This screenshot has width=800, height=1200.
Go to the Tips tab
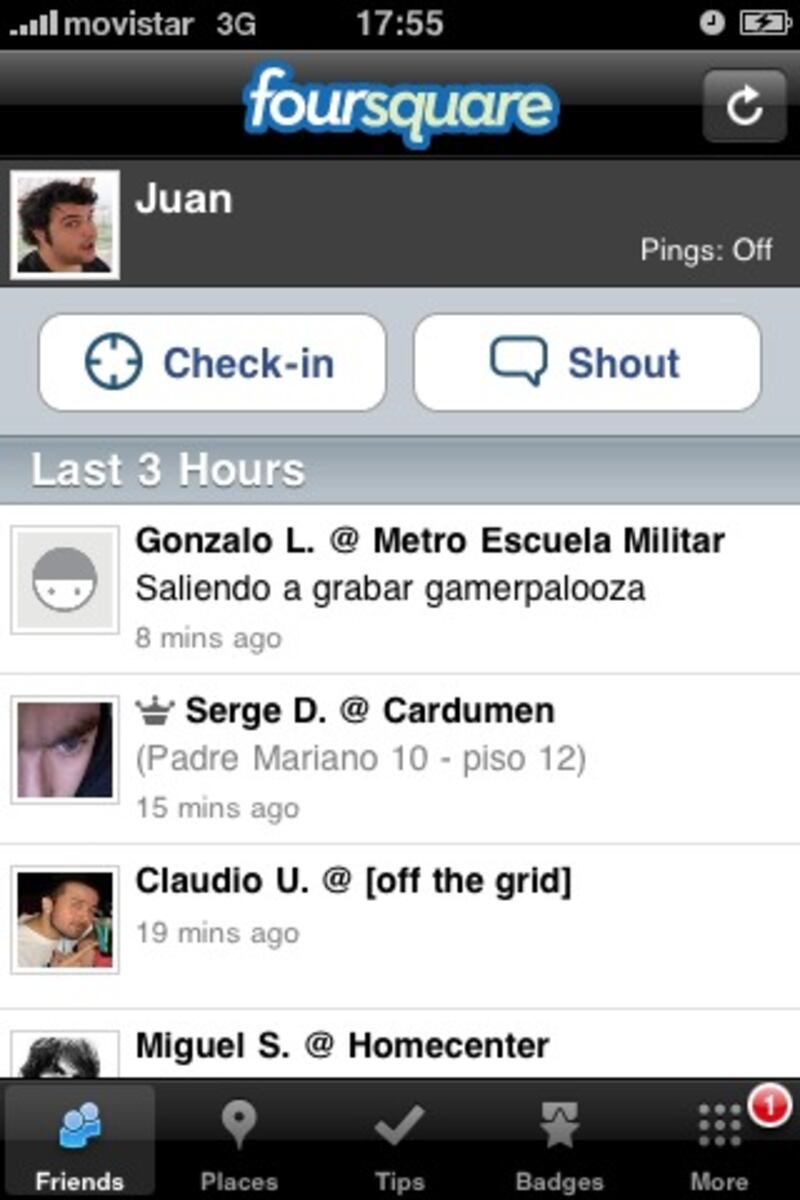tap(399, 1142)
